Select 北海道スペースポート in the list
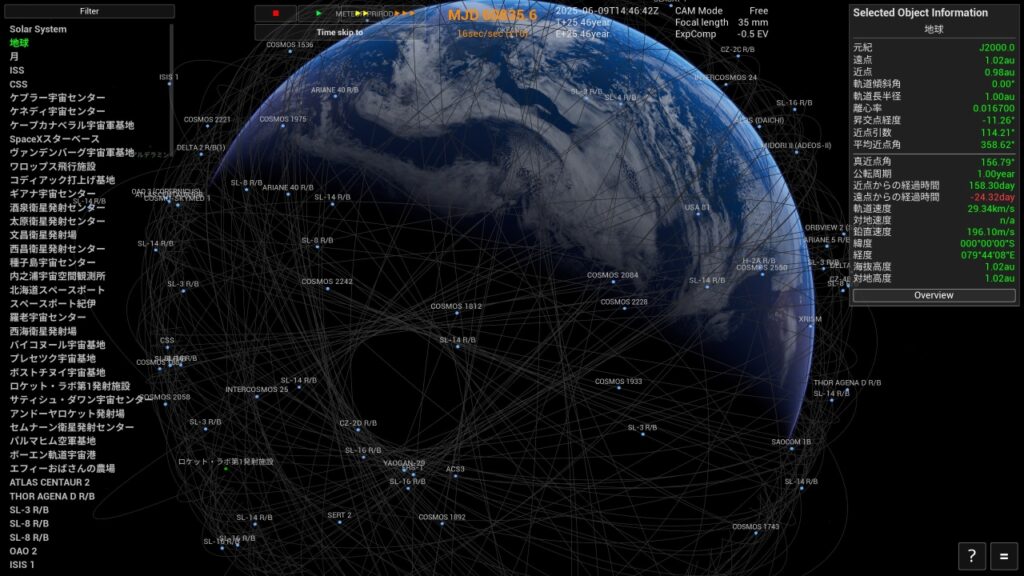Image resolution: width=1024 pixels, height=576 pixels. pos(57,290)
